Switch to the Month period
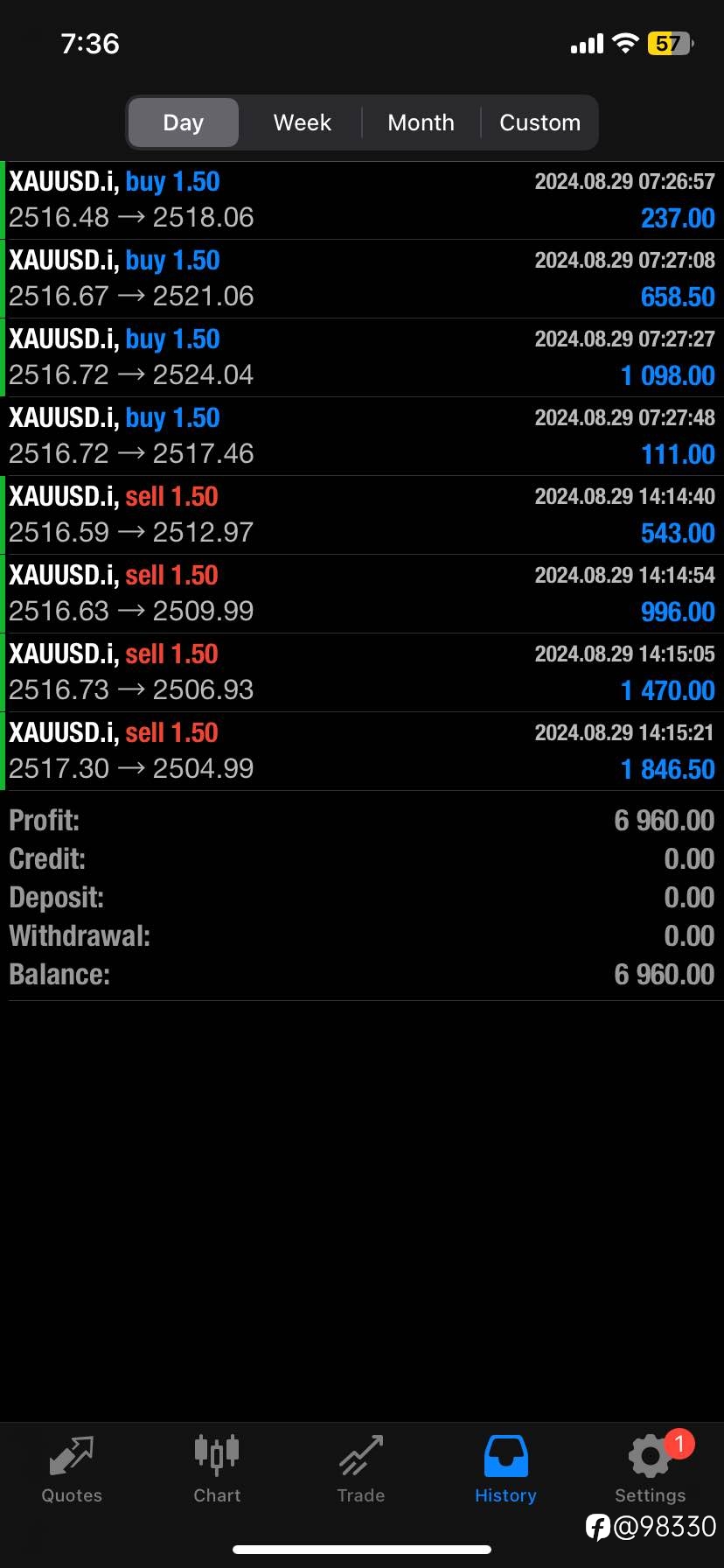 point(421,122)
